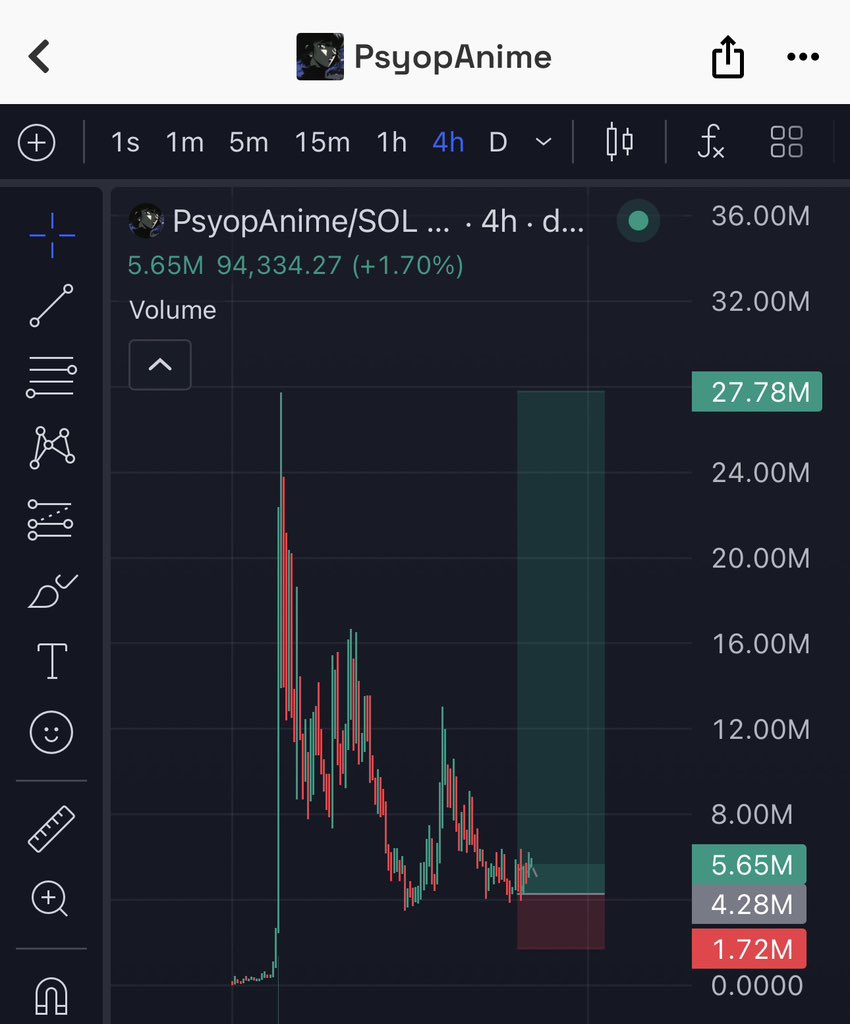Switch to the daily D timeframe
This screenshot has width=850, height=1024.
coord(498,143)
